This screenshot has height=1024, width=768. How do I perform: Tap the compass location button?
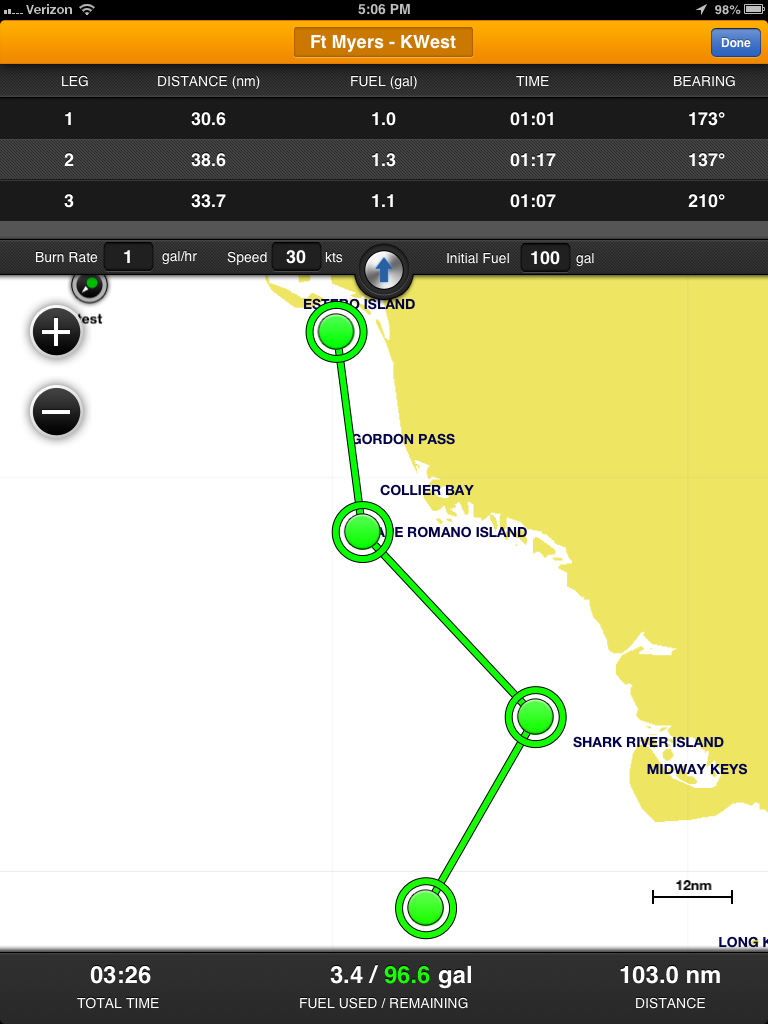[x=90, y=286]
